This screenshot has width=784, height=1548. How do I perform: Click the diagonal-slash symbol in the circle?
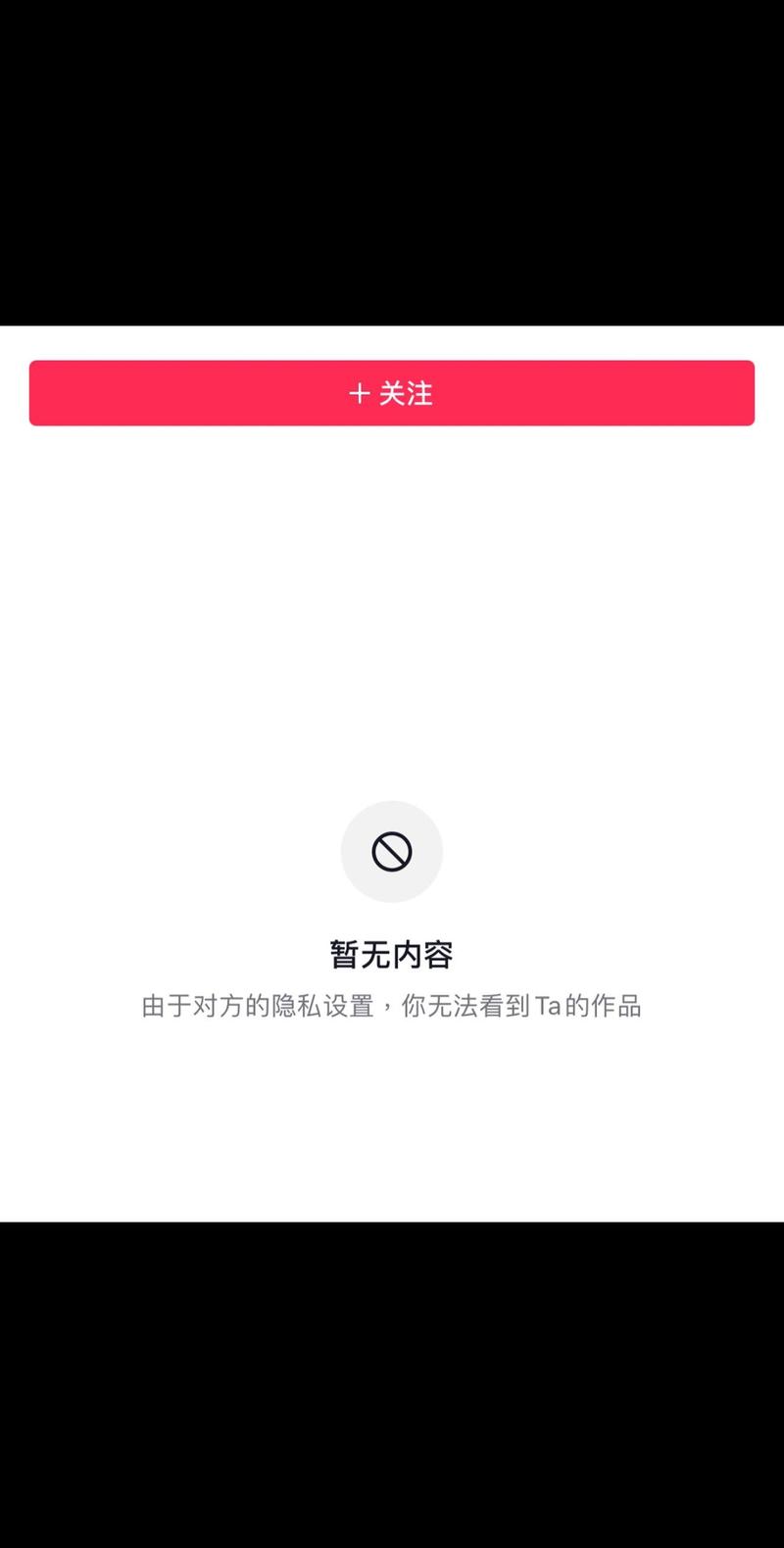[x=392, y=851]
